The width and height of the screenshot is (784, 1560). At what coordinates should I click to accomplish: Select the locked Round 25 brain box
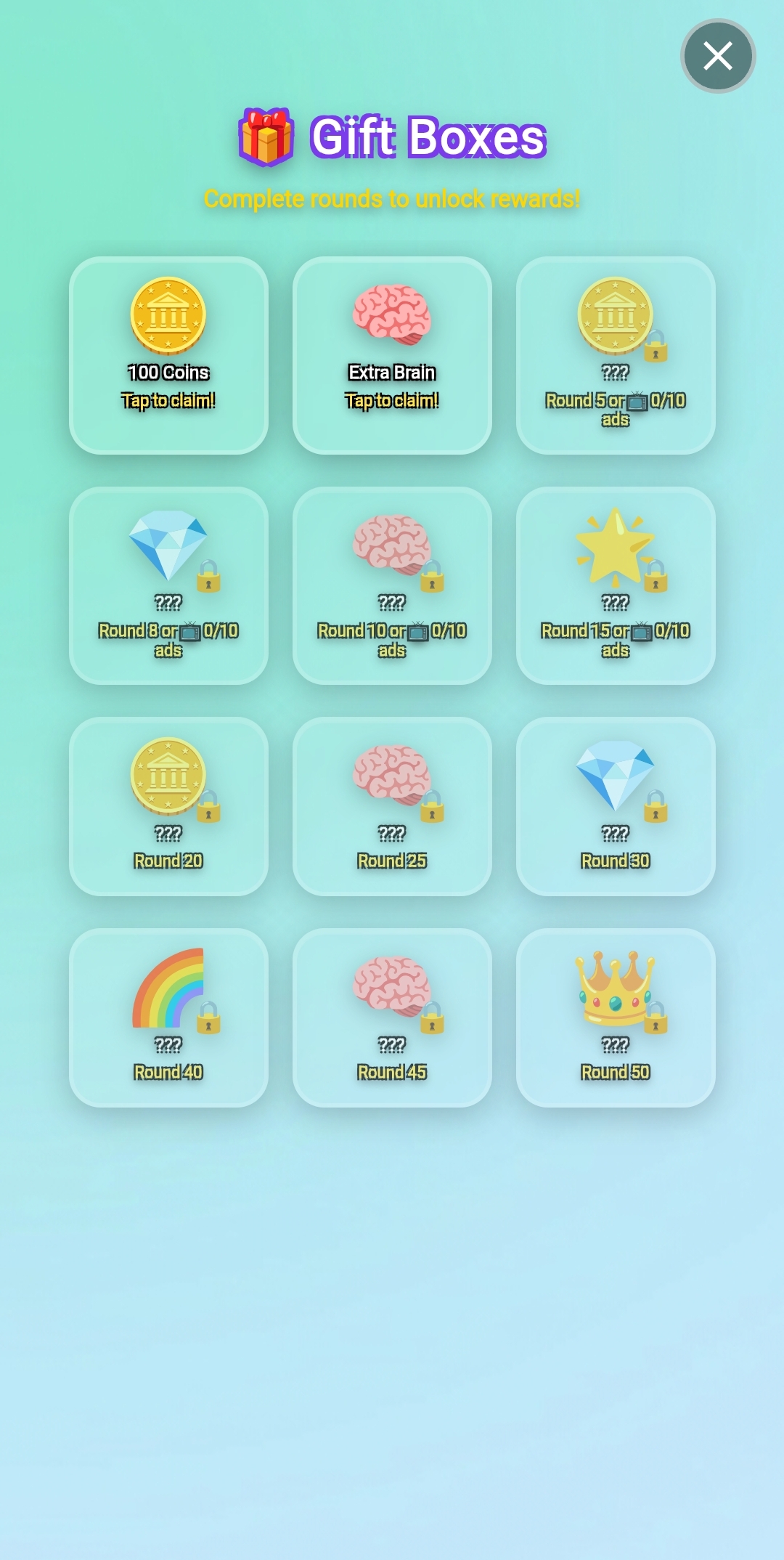pyautogui.click(x=392, y=806)
